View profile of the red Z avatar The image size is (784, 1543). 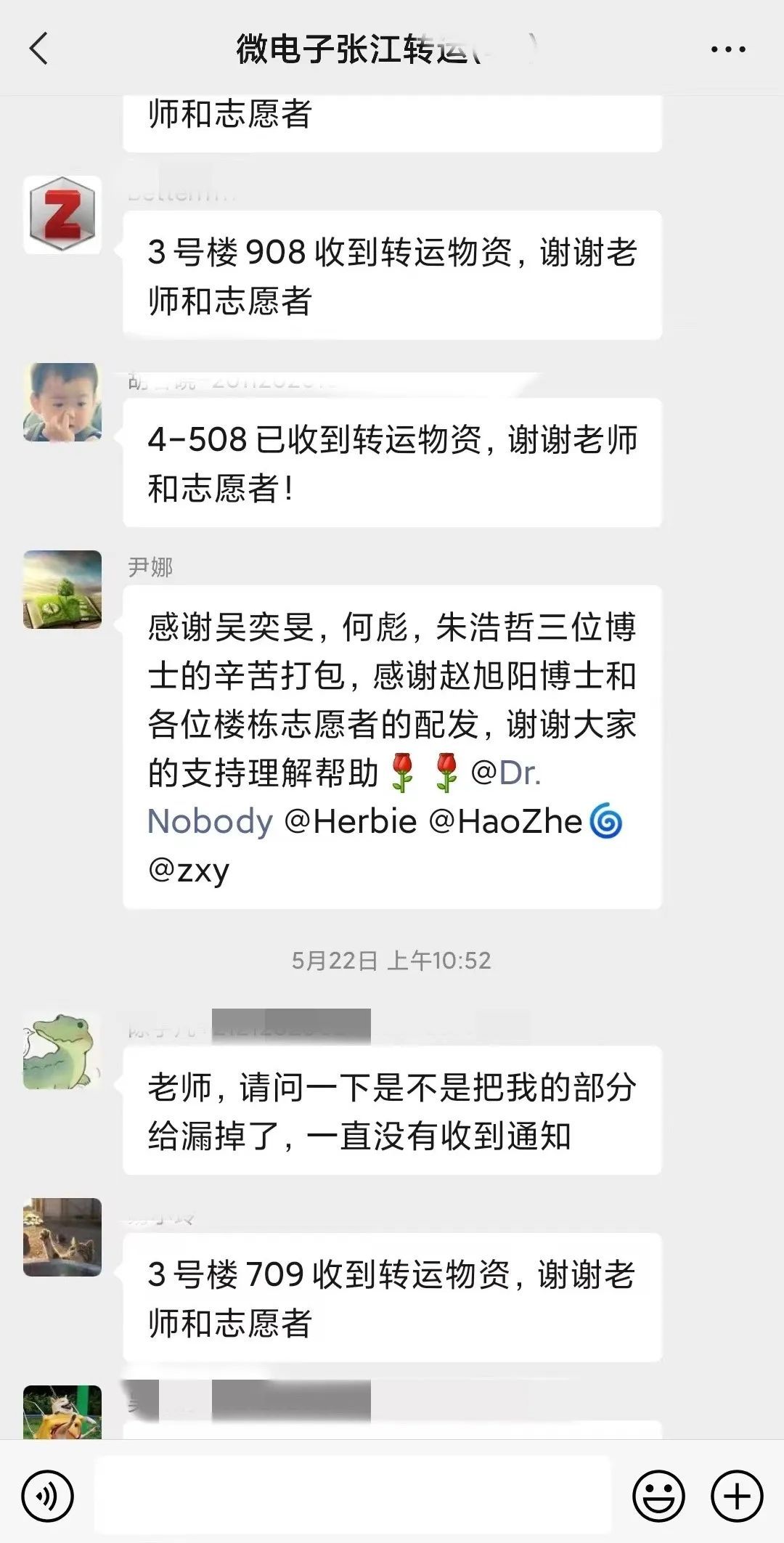(x=62, y=215)
